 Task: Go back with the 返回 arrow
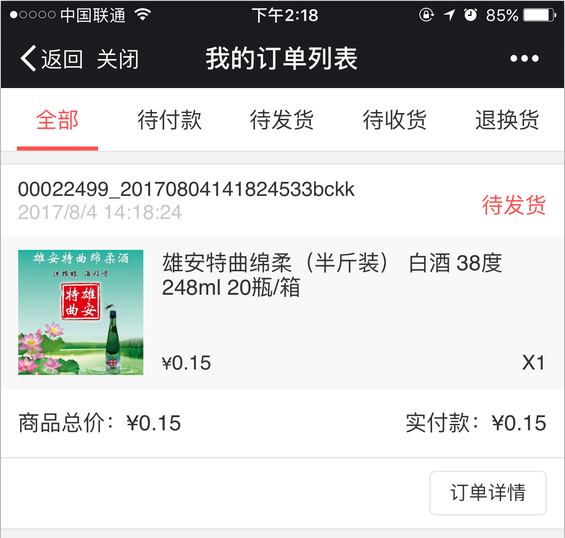click(x=51, y=59)
